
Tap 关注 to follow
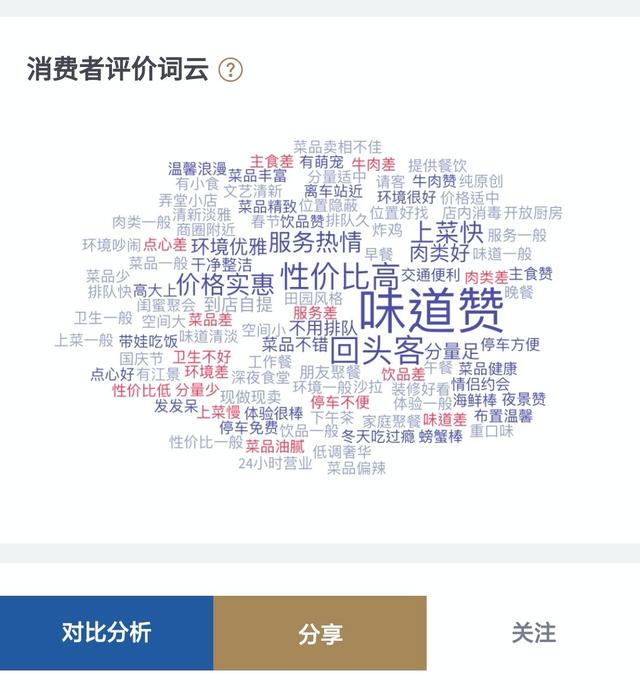[x=533, y=633]
